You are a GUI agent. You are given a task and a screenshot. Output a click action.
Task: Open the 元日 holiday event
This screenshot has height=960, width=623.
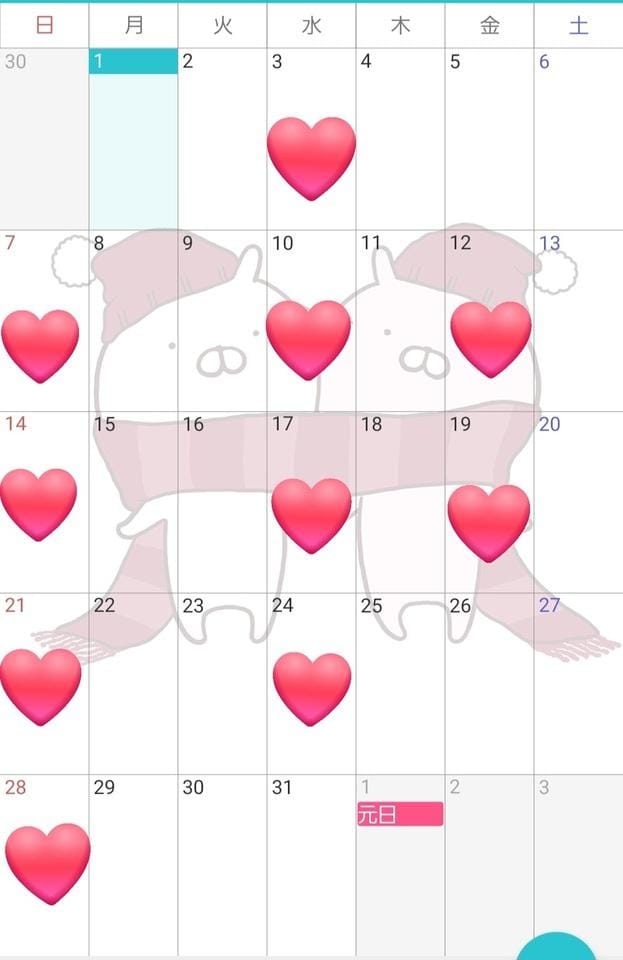(400, 814)
